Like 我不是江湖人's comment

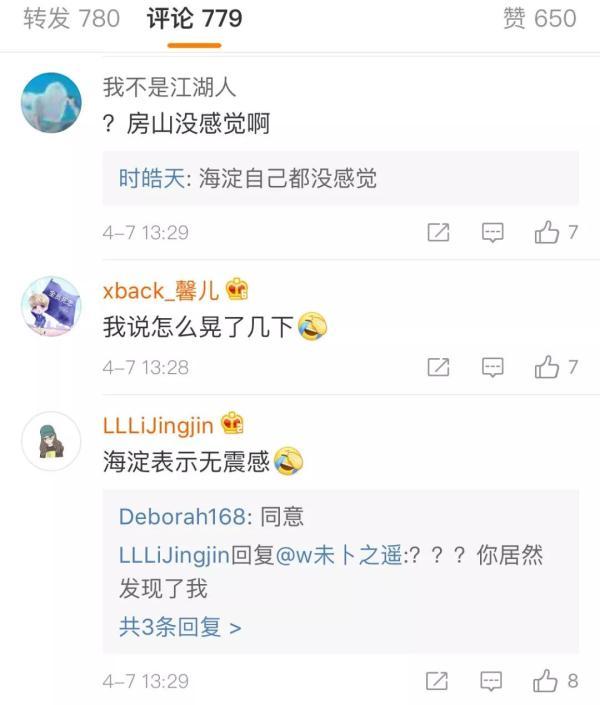tap(547, 233)
